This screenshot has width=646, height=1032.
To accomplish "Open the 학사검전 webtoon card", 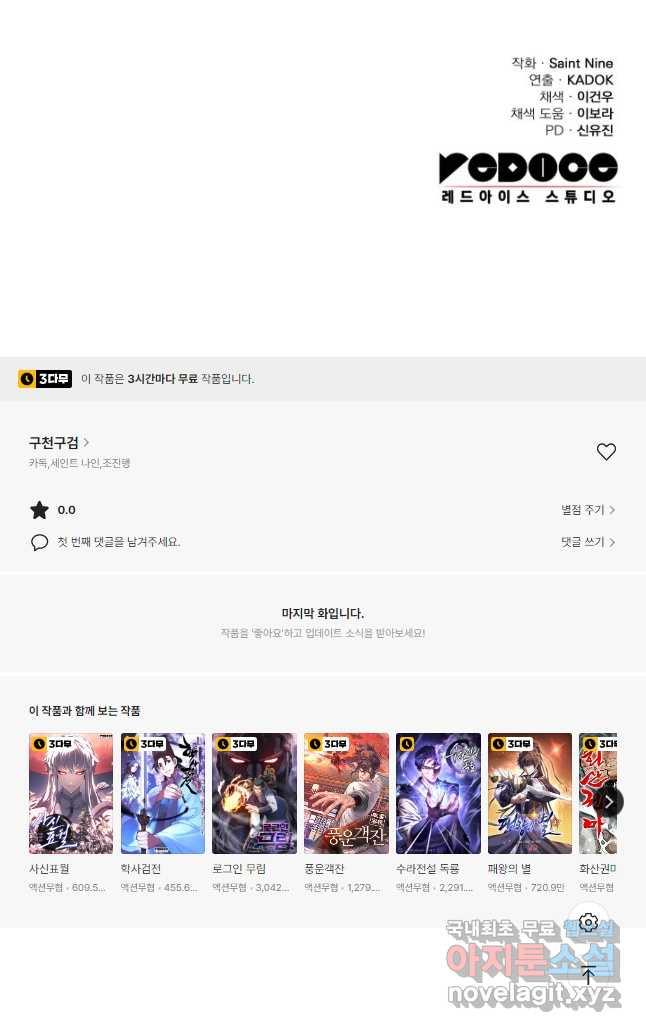I will pyautogui.click(x=162, y=793).
